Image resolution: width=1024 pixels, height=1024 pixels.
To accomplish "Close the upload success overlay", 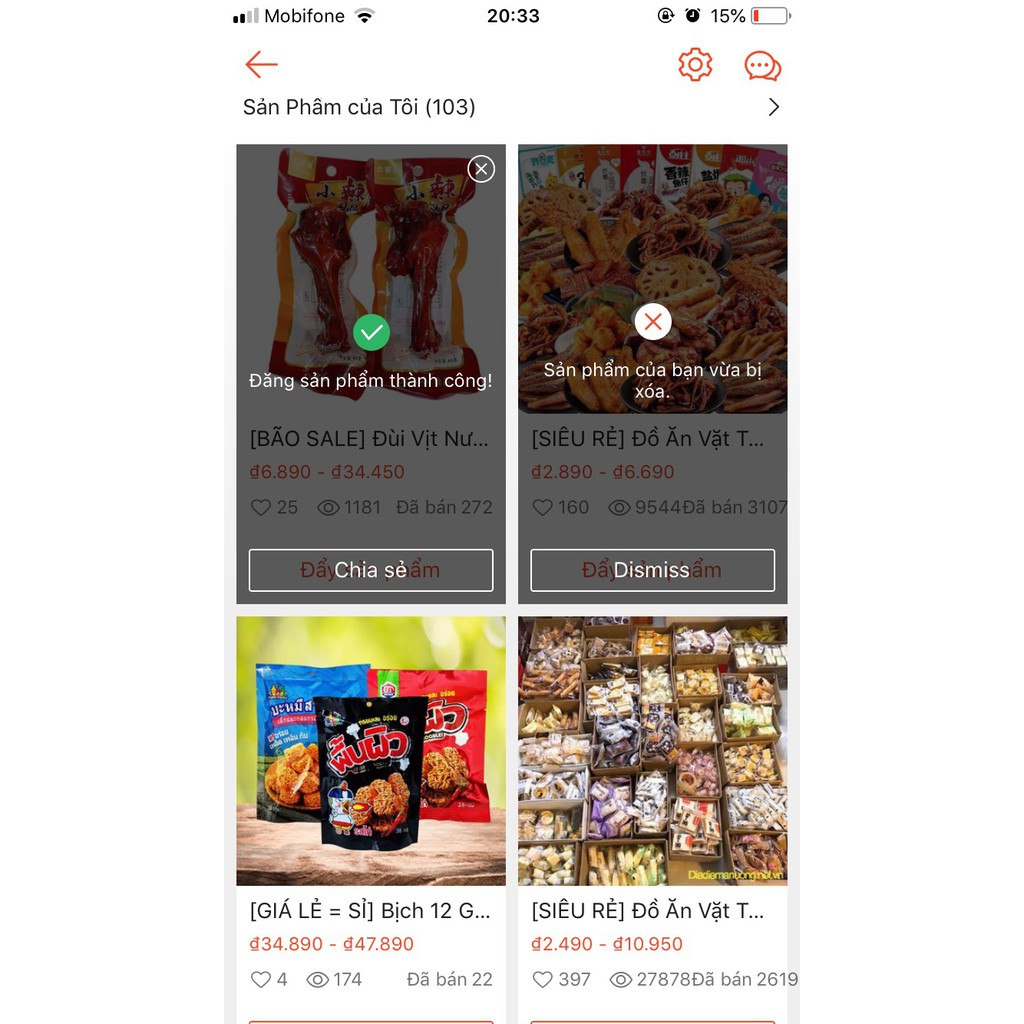I will [x=481, y=169].
